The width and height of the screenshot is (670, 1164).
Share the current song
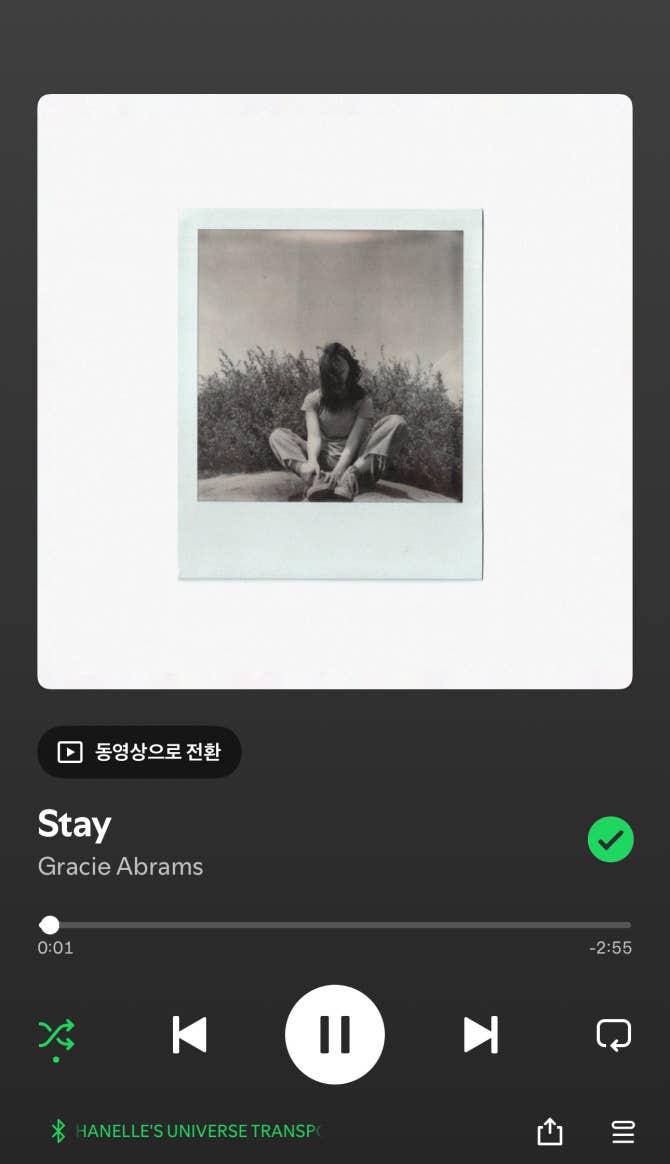550,1131
